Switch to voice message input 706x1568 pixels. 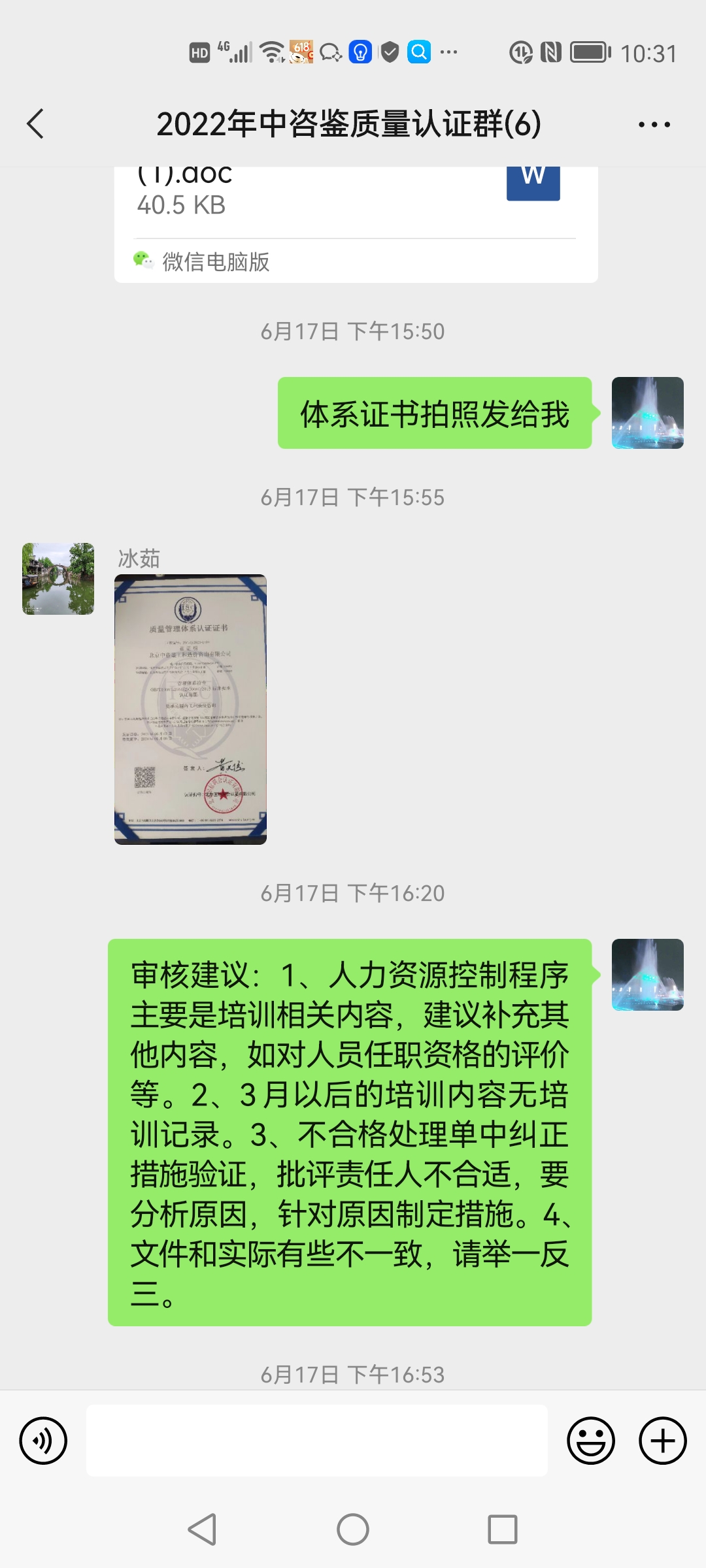43,1441
